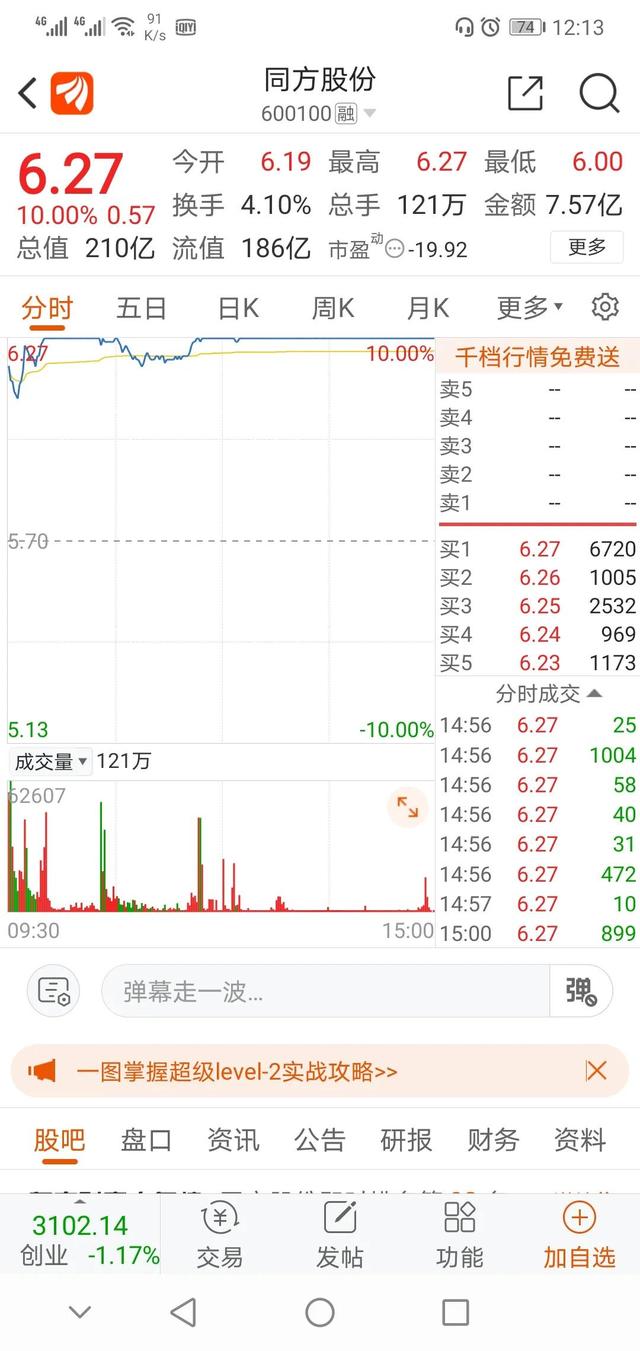Switch to the 五日 chart tab

[141, 307]
